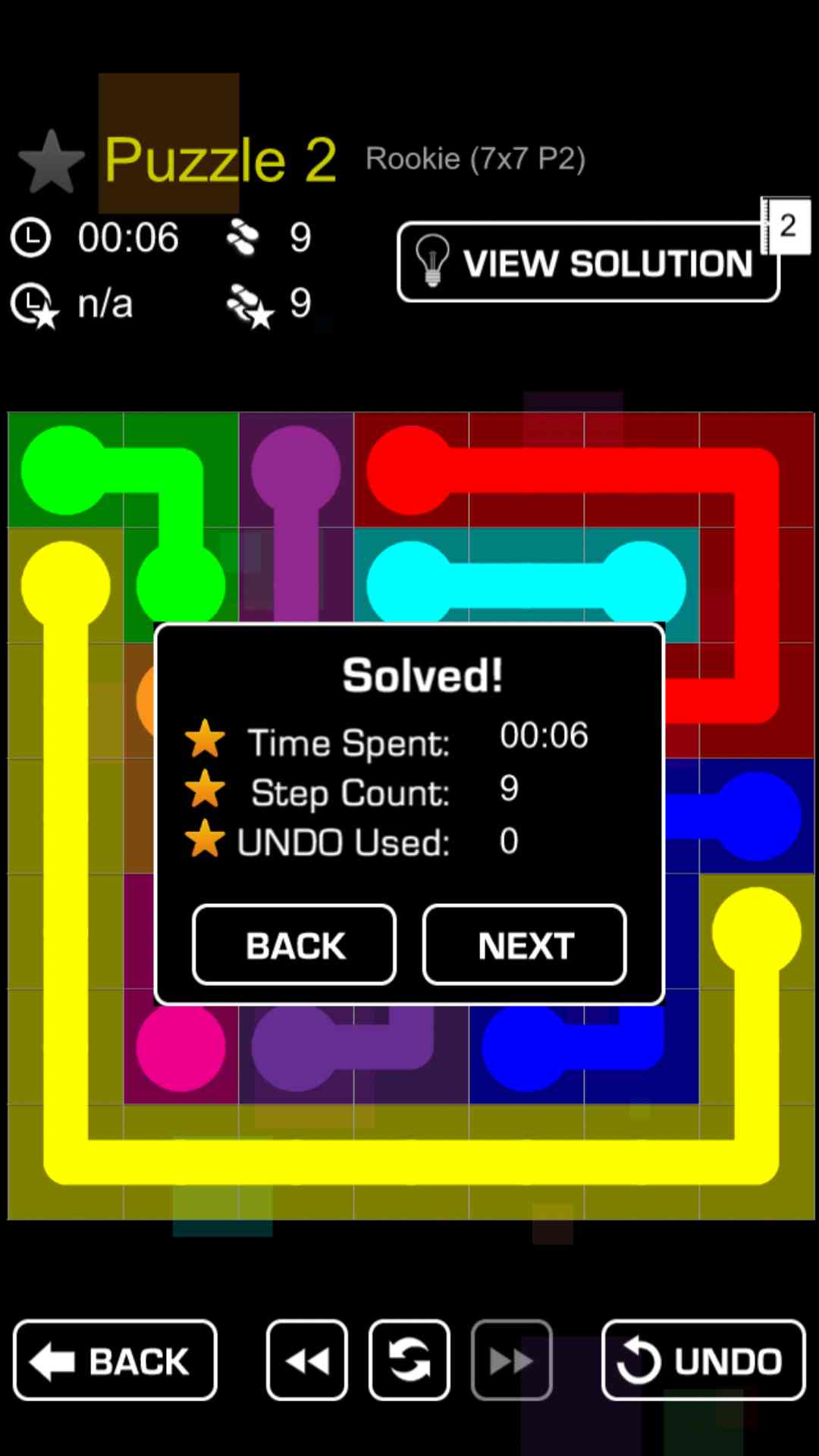Undo the last move with UNDO

[x=703, y=1360]
